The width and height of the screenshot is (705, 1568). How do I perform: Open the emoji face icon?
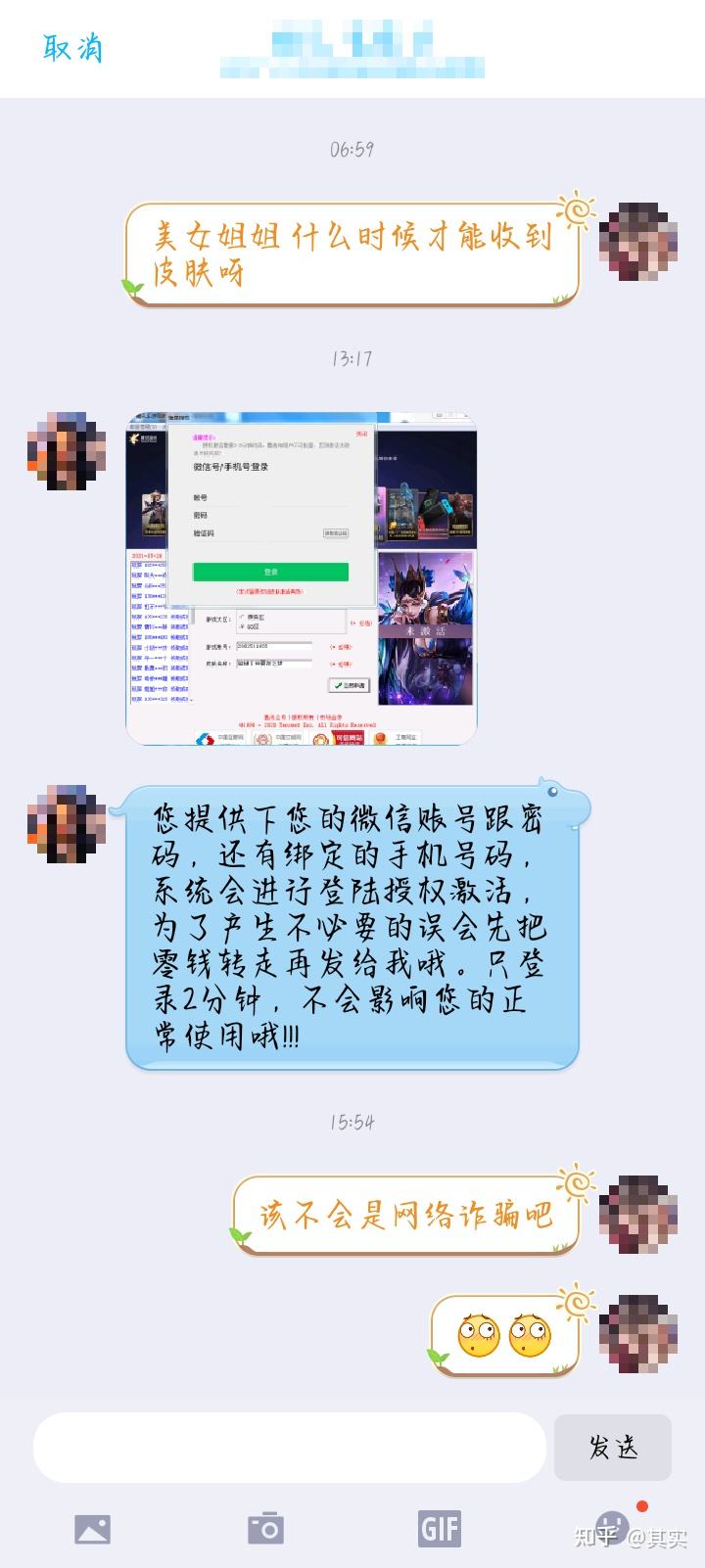tap(613, 1528)
